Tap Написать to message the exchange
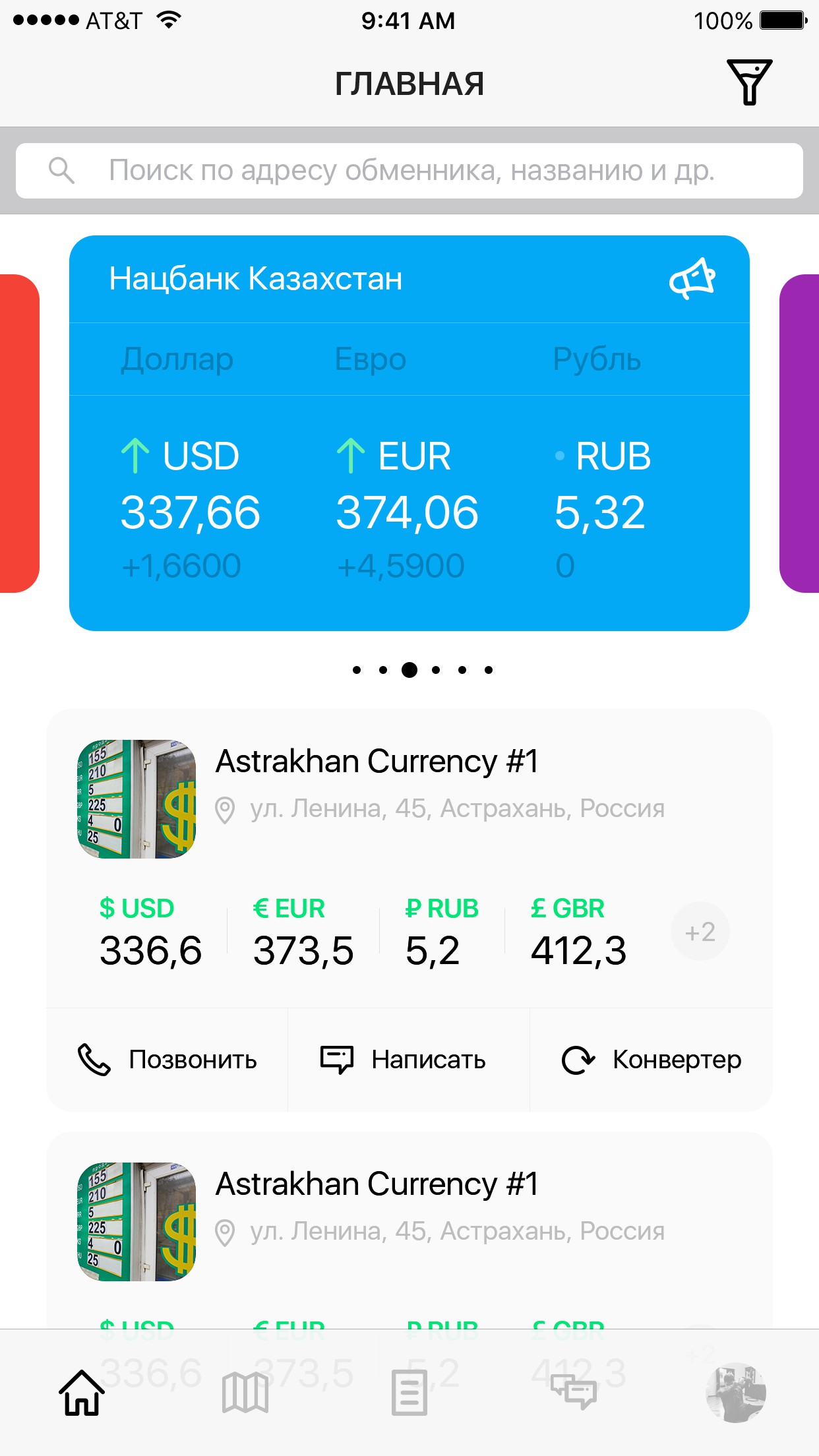819x1456 pixels. click(403, 1060)
